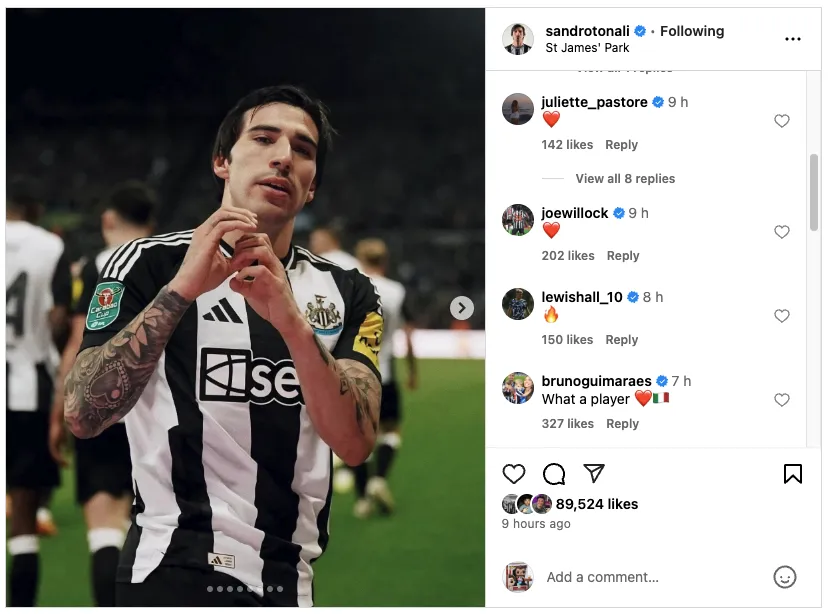
Task: Open the emoji picker smiley icon
Action: [785, 577]
